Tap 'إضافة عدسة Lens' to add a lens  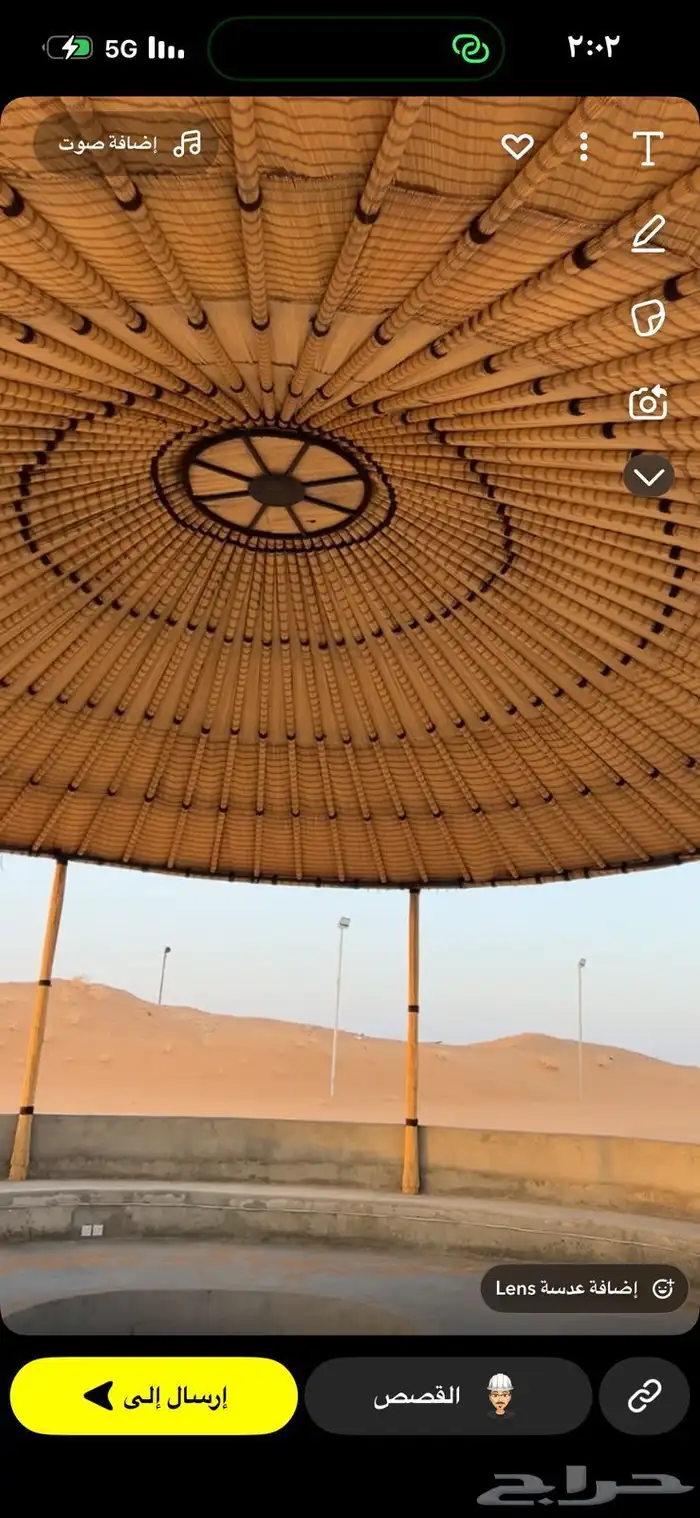pyautogui.click(x=584, y=1288)
